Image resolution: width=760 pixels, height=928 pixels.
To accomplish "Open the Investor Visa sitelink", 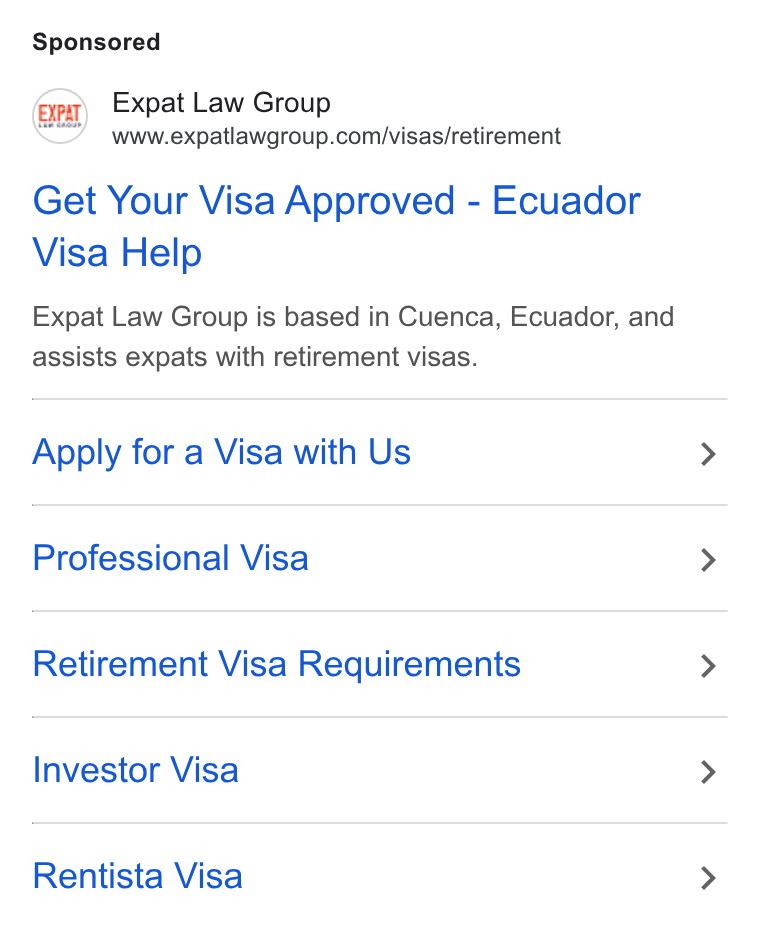I will pyautogui.click(x=379, y=771).
